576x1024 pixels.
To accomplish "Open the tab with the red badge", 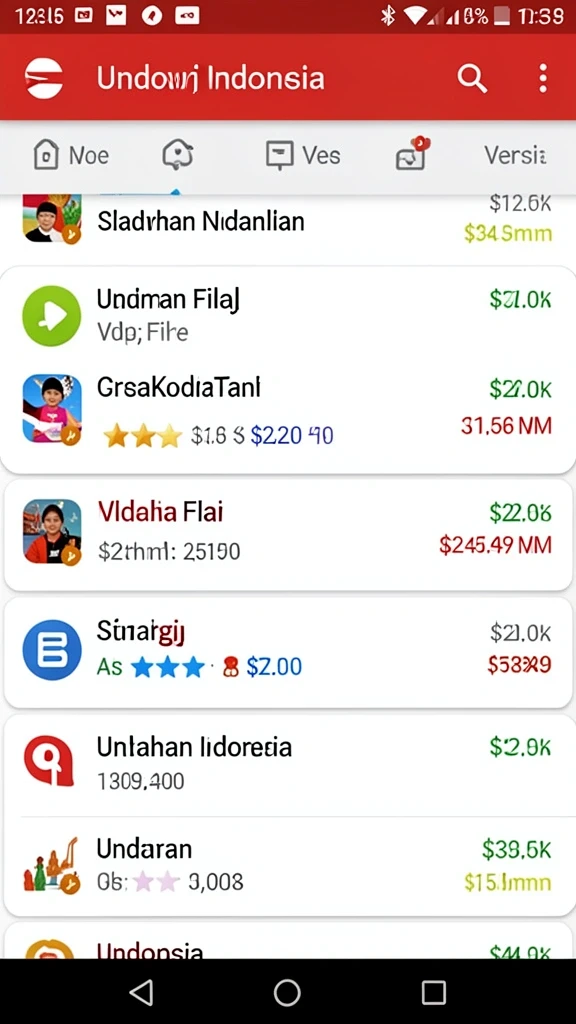I will pyautogui.click(x=413, y=154).
